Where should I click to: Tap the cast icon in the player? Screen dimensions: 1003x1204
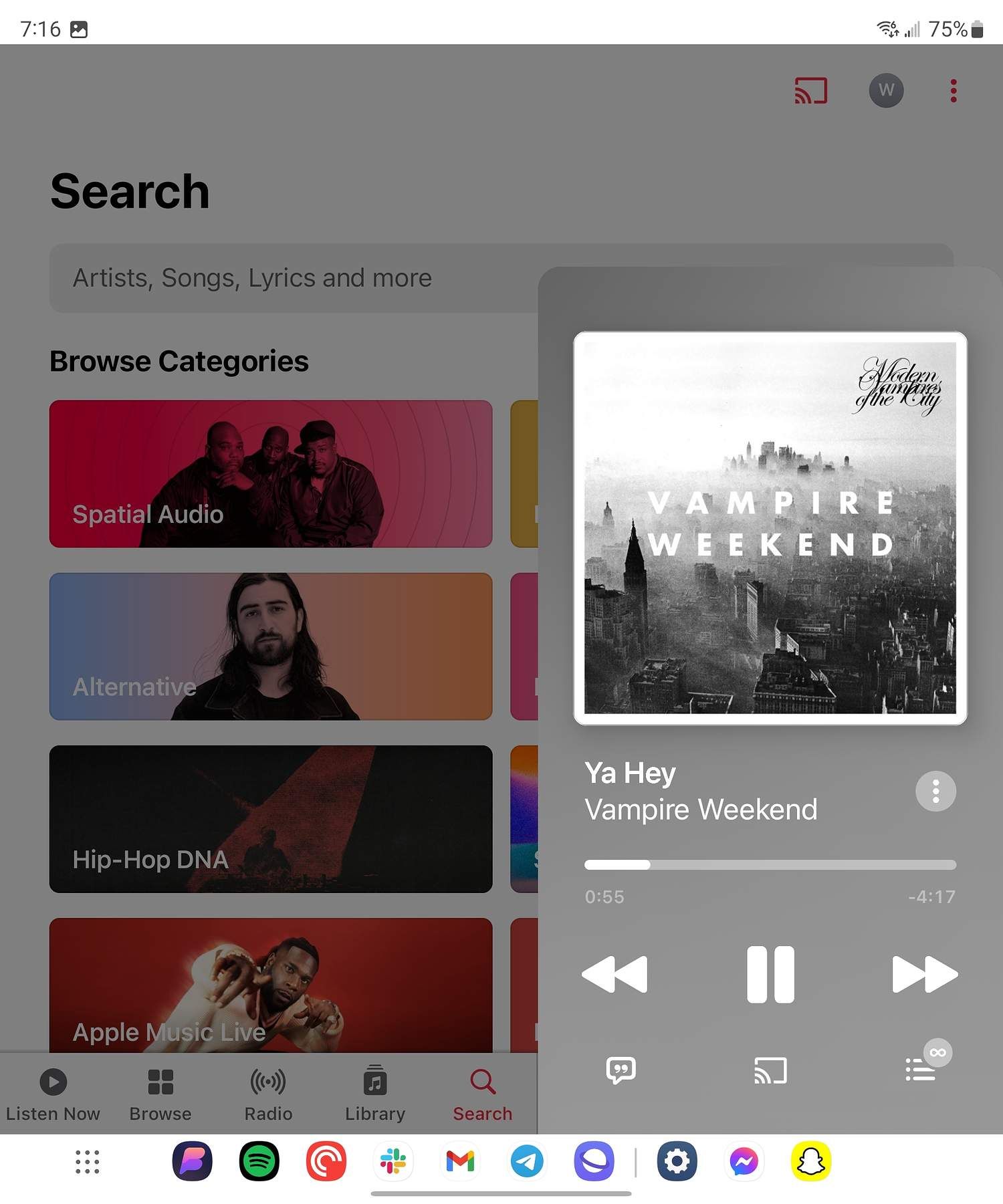(x=770, y=1070)
